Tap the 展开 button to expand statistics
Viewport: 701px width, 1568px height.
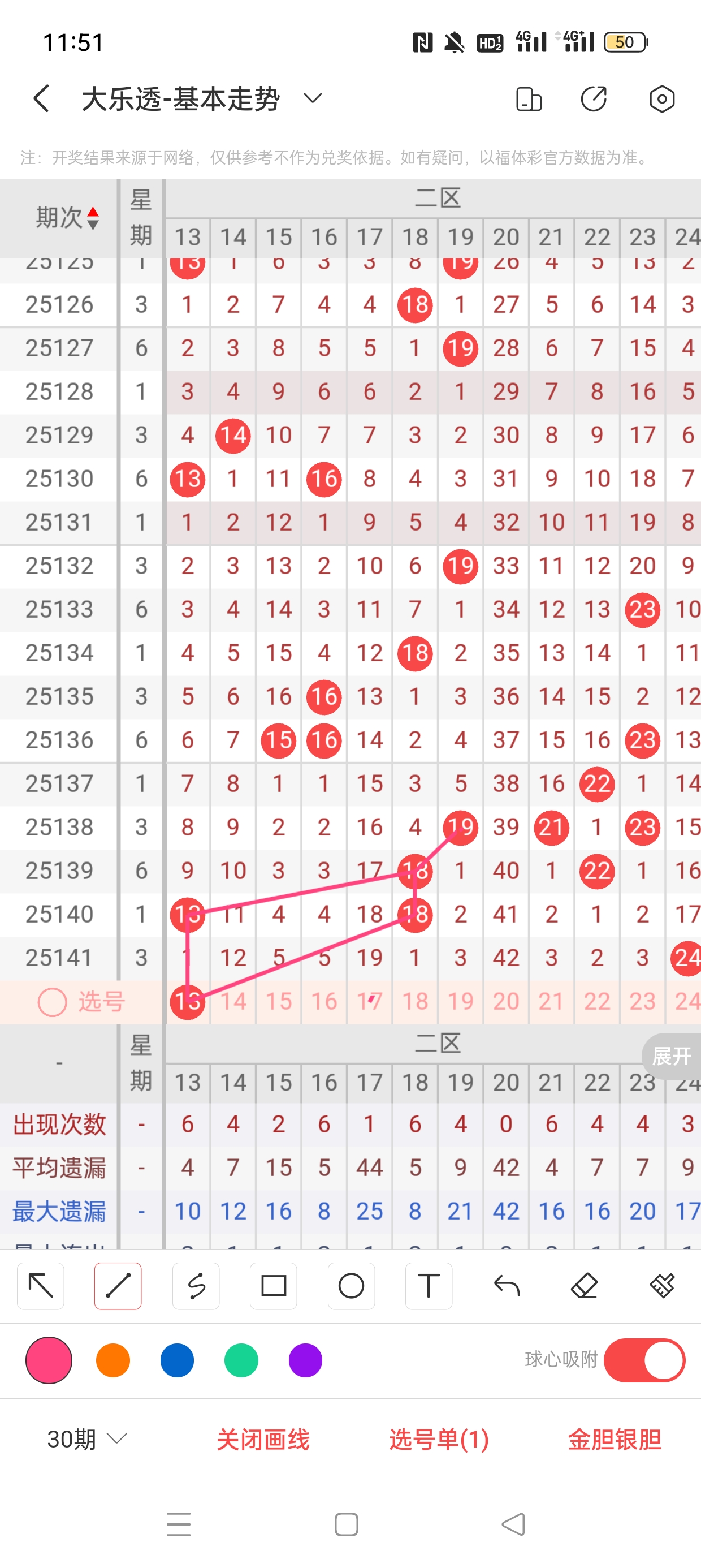[671, 1056]
